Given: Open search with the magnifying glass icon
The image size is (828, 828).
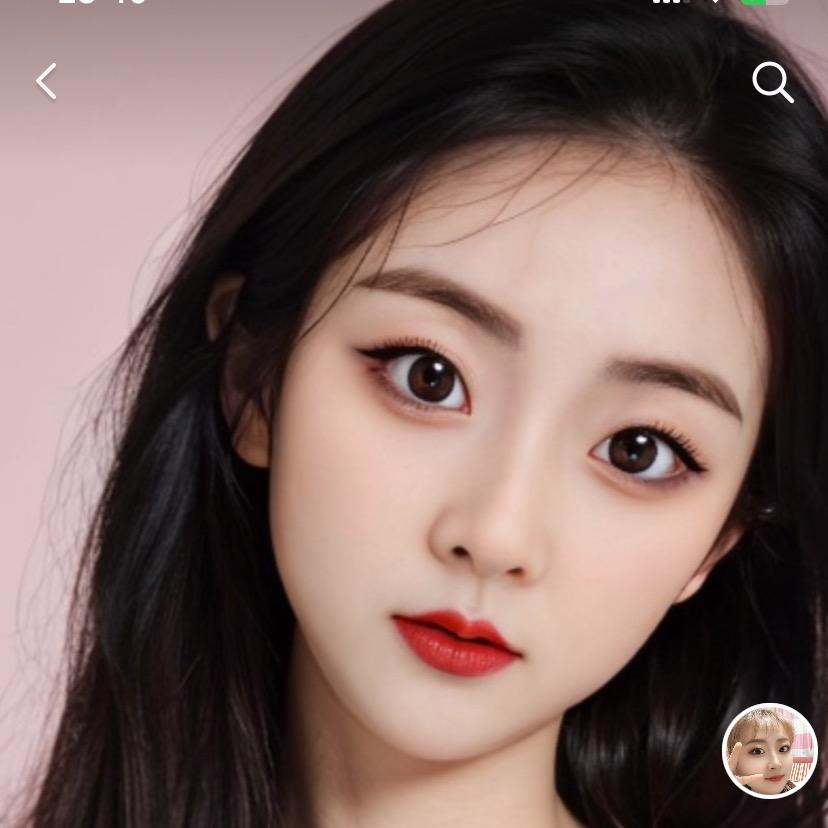Looking at the screenshot, I should 772,82.
